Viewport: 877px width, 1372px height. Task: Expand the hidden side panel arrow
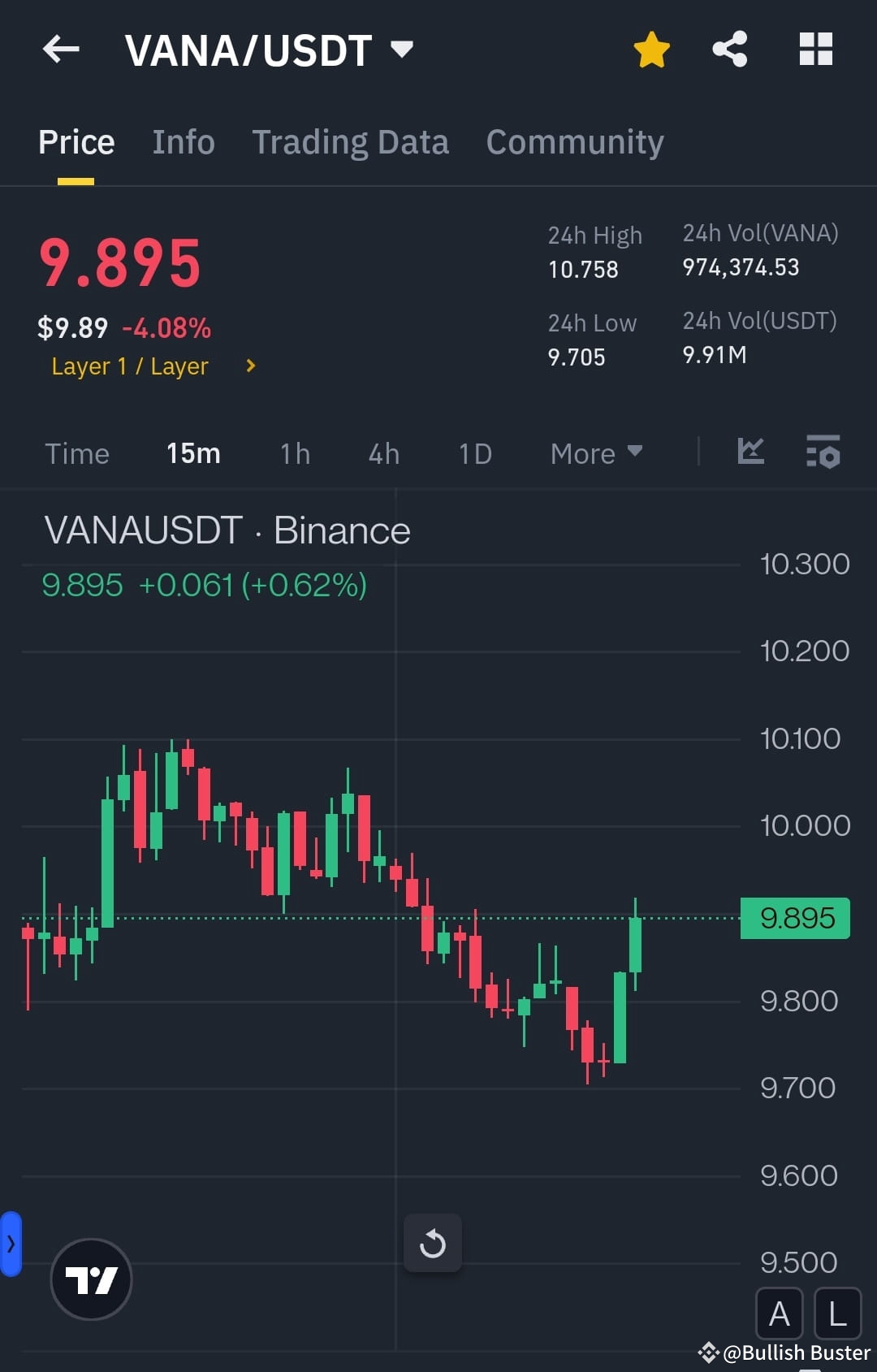[11, 1242]
